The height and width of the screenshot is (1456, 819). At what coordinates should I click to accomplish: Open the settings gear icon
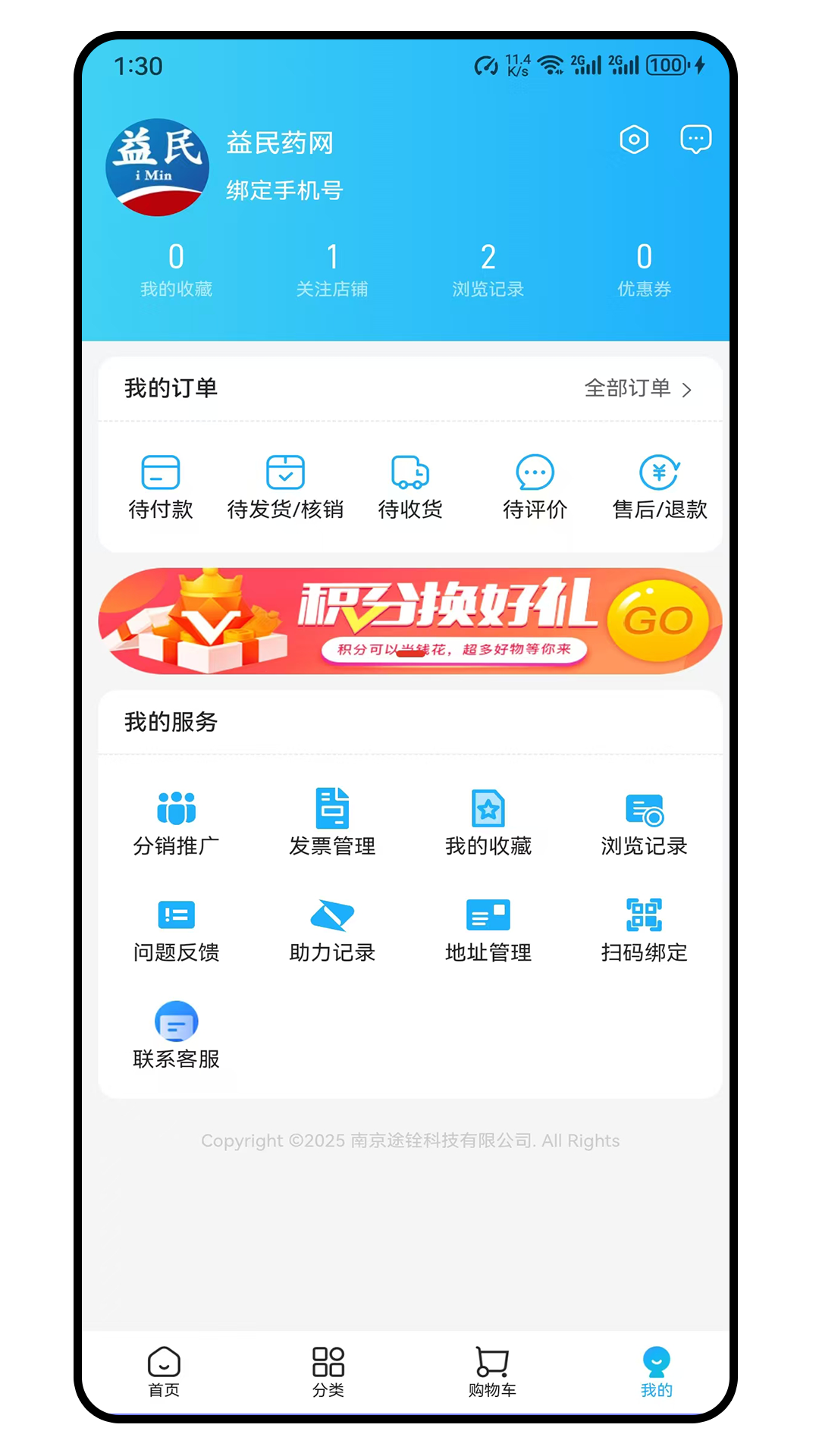coord(633,140)
